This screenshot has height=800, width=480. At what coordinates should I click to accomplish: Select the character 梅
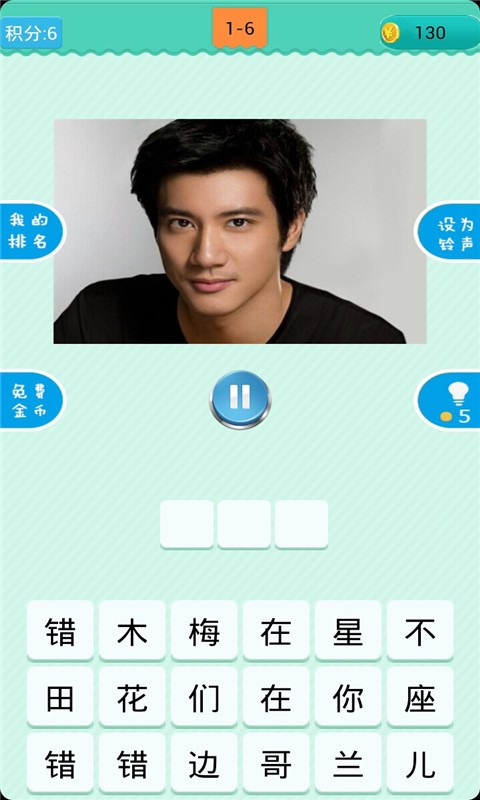pos(204,631)
